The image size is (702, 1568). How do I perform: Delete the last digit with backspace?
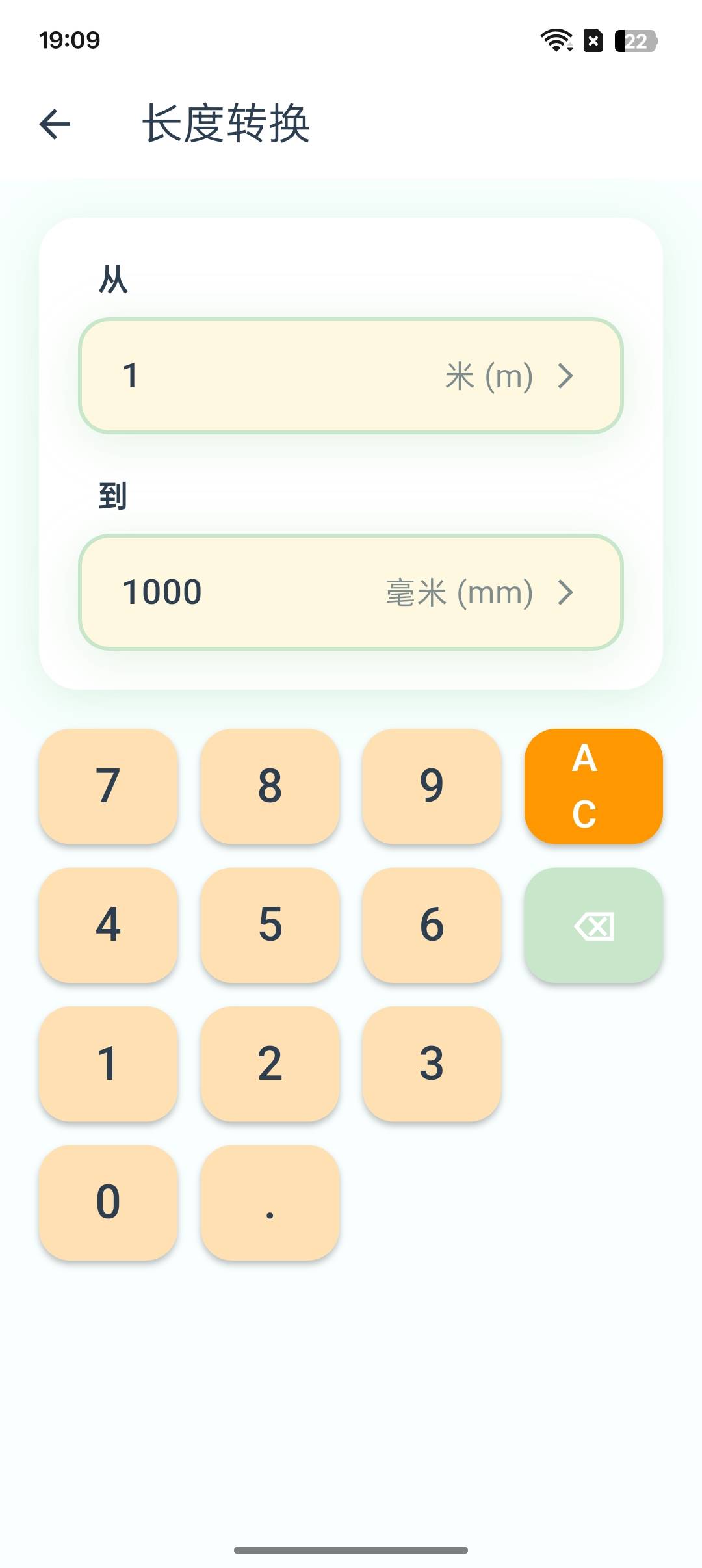click(x=593, y=925)
